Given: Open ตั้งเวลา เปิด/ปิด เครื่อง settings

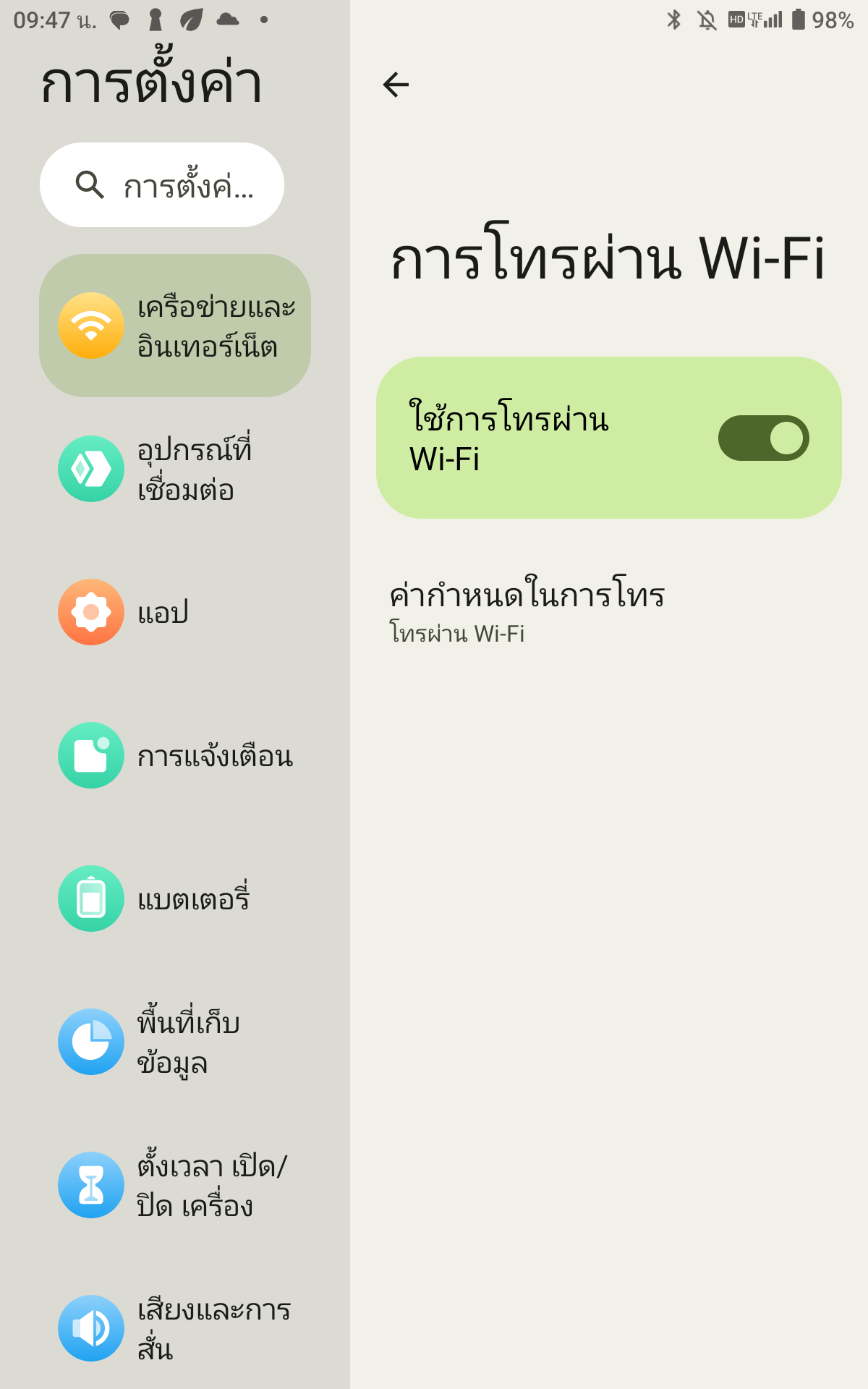Looking at the screenshot, I should tap(175, 1185).
